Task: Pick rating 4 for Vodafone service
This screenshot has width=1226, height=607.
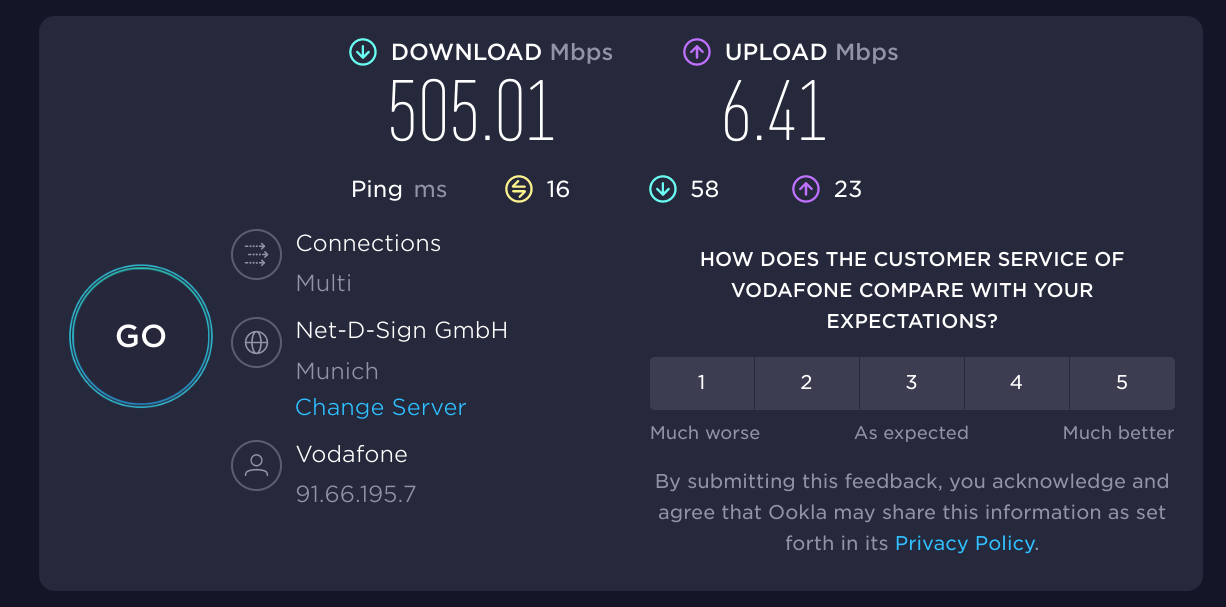Action: tap(1017, 383)
